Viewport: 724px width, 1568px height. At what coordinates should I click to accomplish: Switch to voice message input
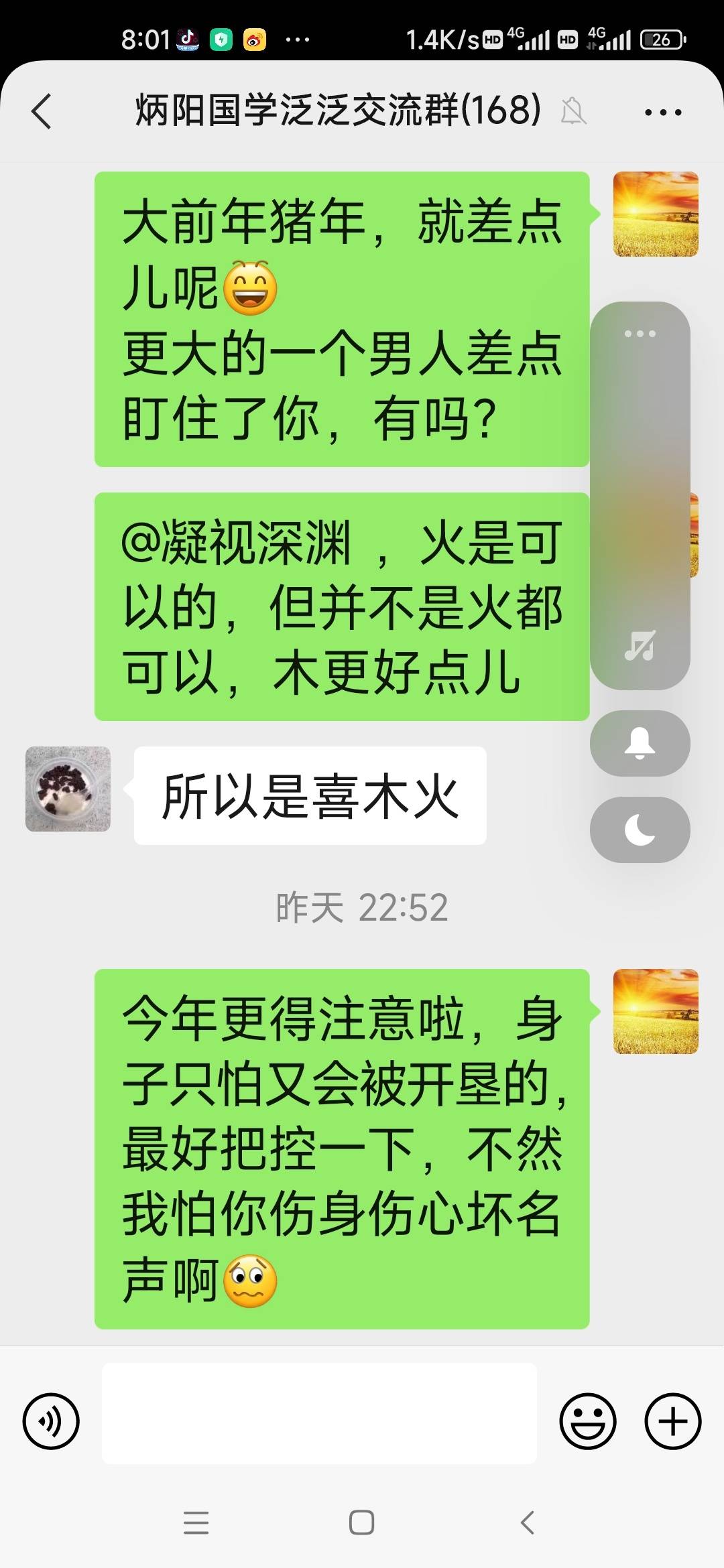(51, 1421)
